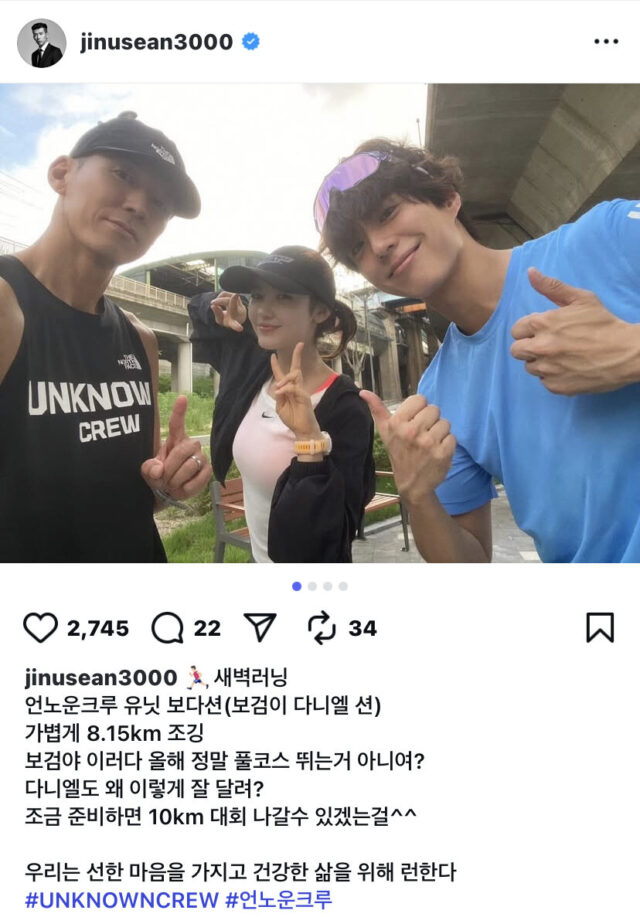Image resolution: width=640 pixels, height=917 pixels.
Task: Open the #언노운크루 hashtag
Action: point(279,900)
